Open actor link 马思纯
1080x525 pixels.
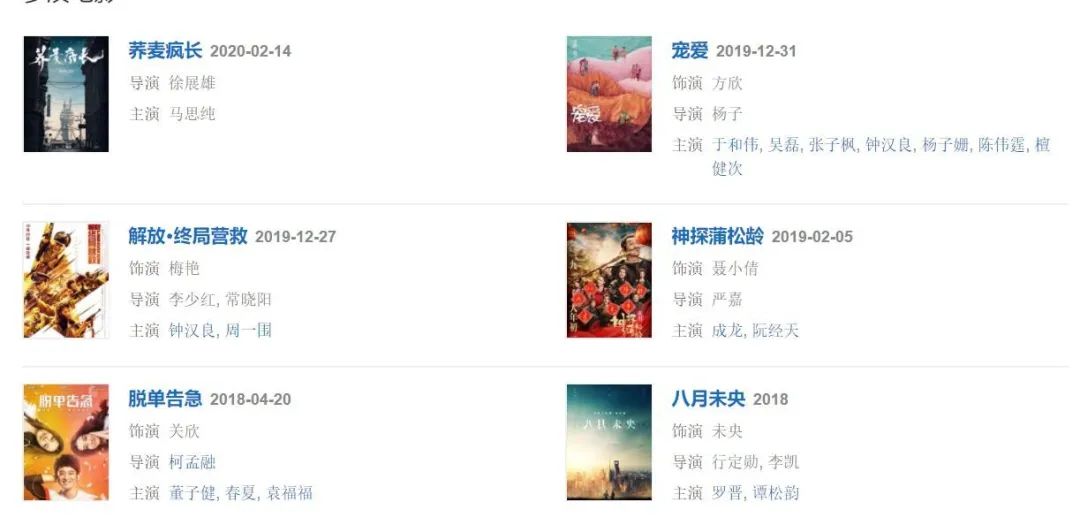(192, 113)
